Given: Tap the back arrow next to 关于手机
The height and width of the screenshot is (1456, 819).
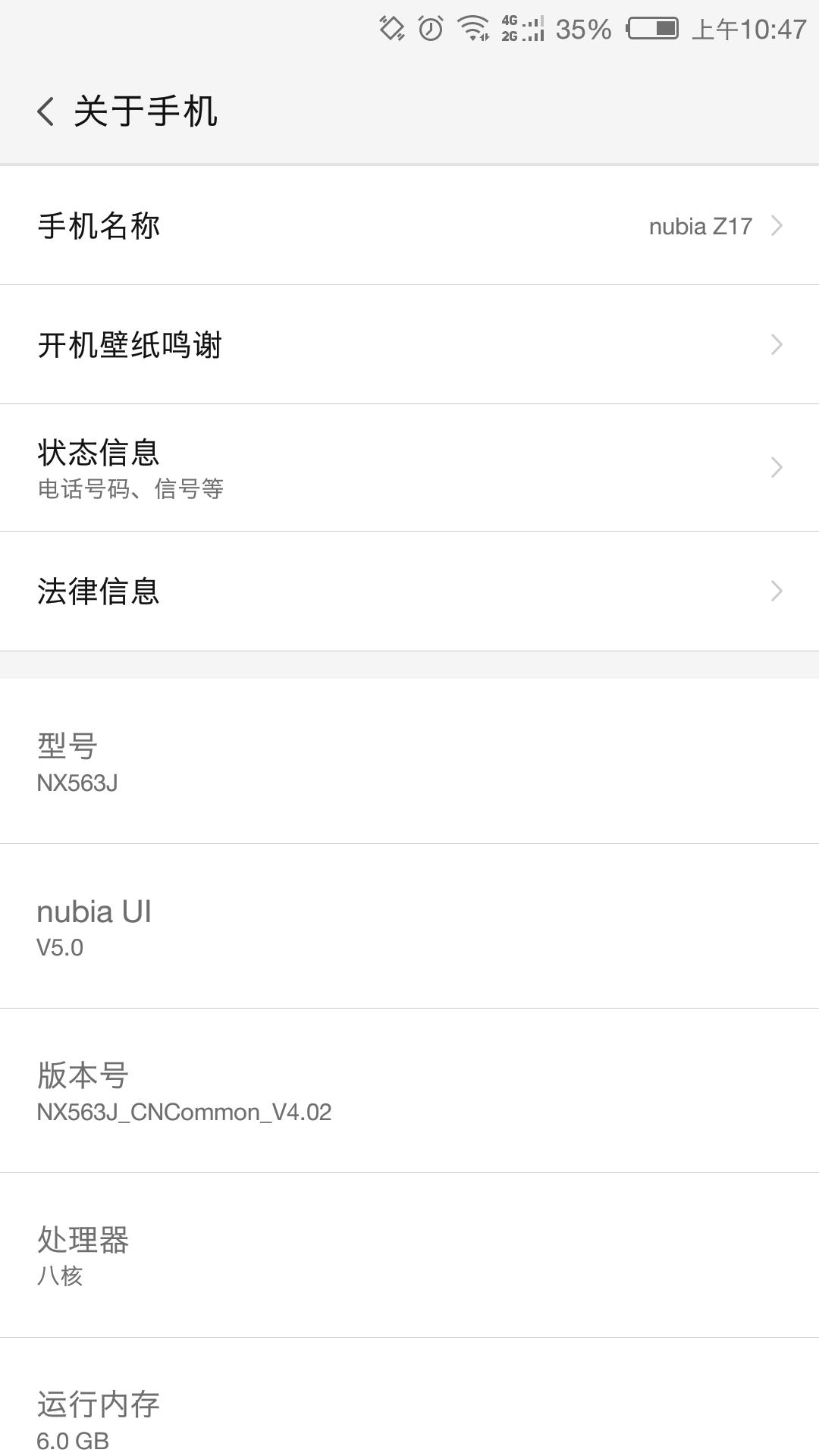Looking at the screenshot, I should pyautogui.click(x=45, y=111).
